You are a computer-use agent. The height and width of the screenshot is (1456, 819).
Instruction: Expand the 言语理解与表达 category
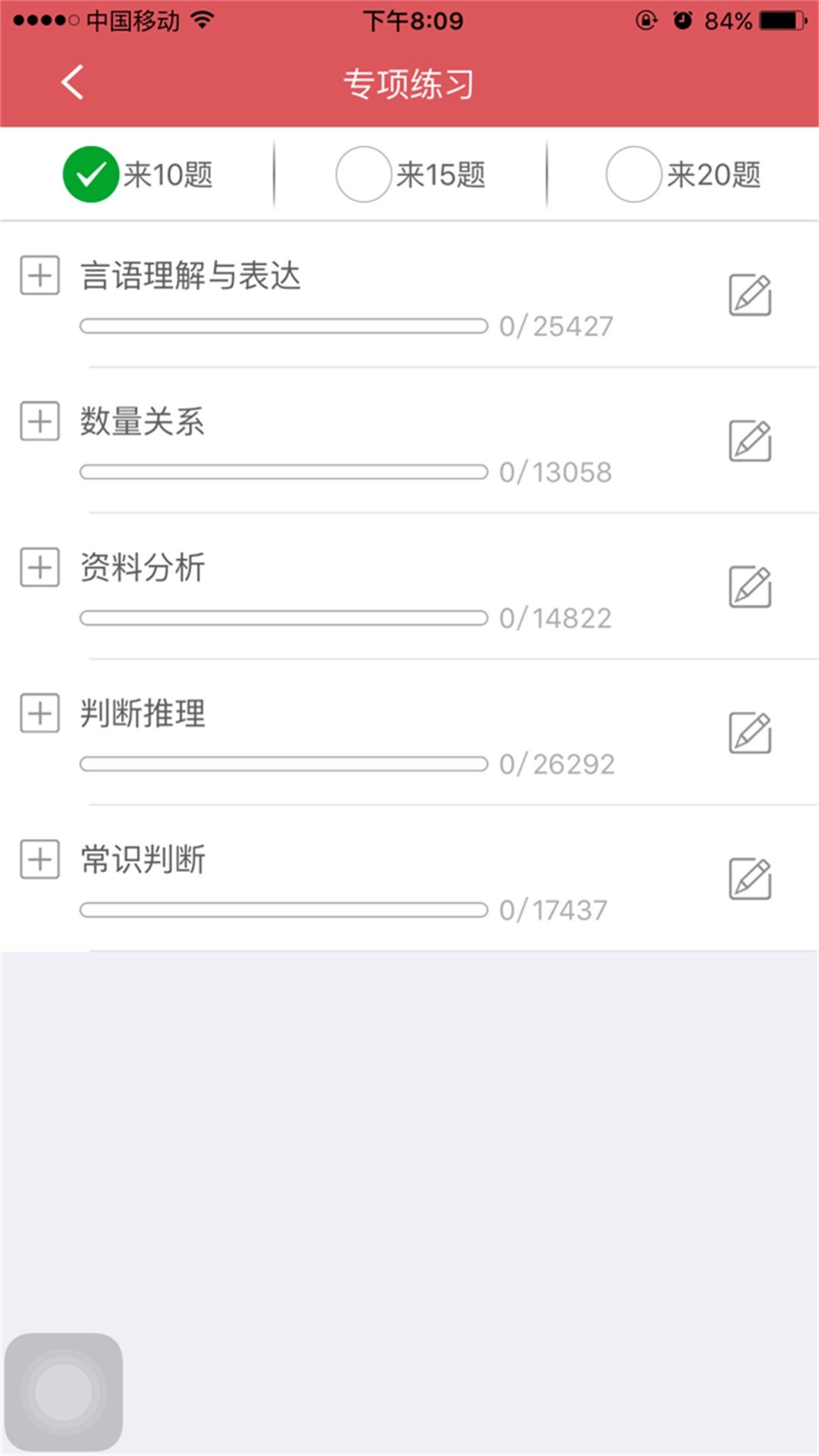click(x=39, y=275)
